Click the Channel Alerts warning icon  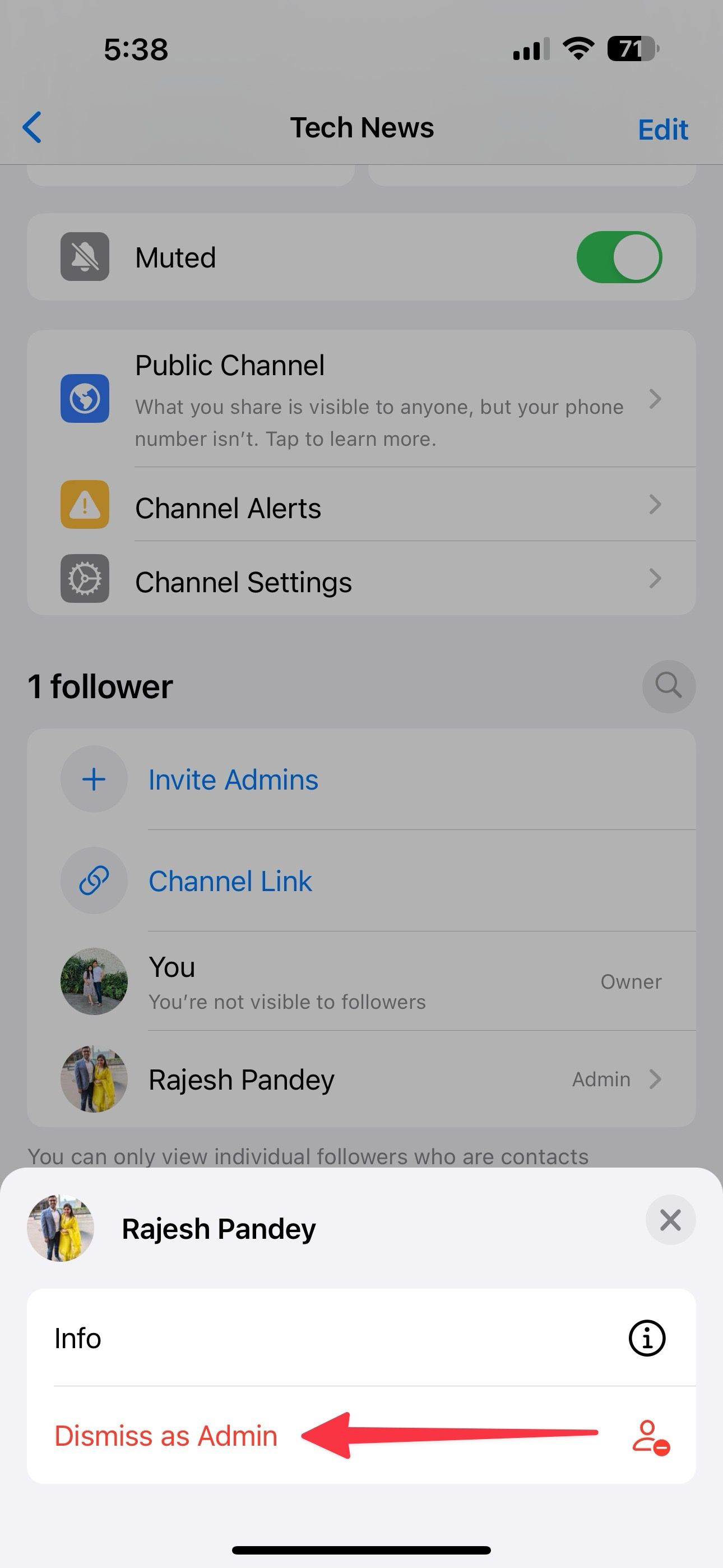point(84,505)
